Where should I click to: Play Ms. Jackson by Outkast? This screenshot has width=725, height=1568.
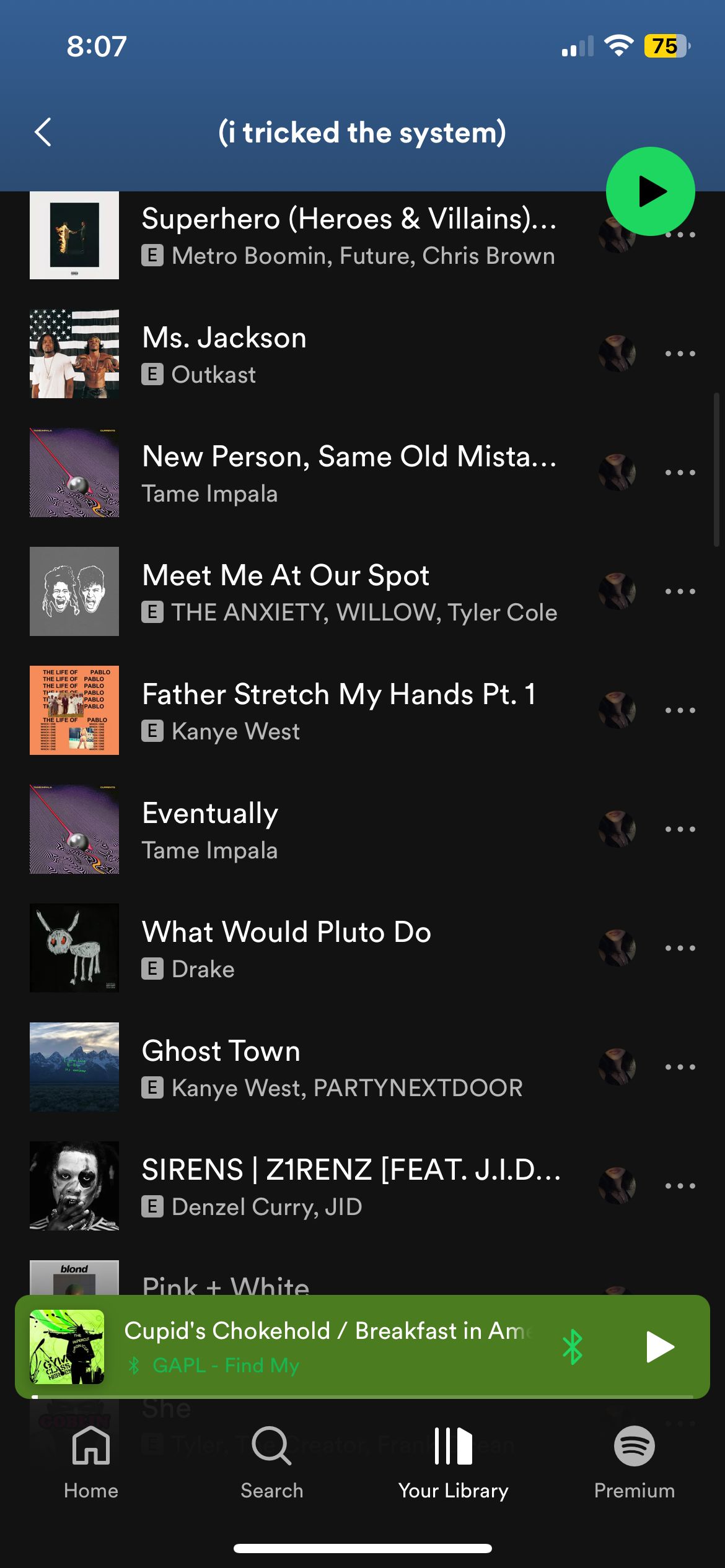(347, 354)
